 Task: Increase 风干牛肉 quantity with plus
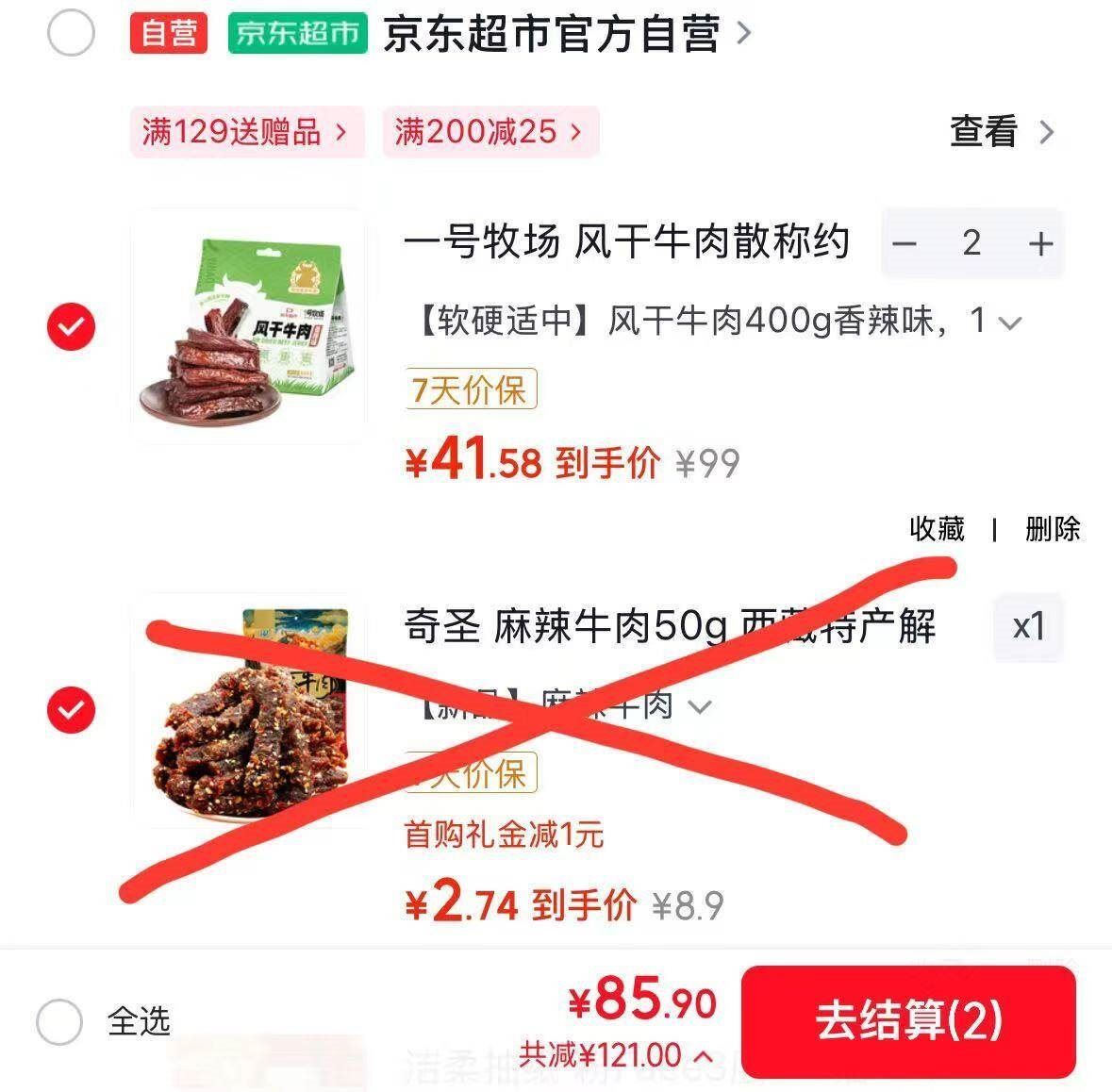tap(1040, 244)
